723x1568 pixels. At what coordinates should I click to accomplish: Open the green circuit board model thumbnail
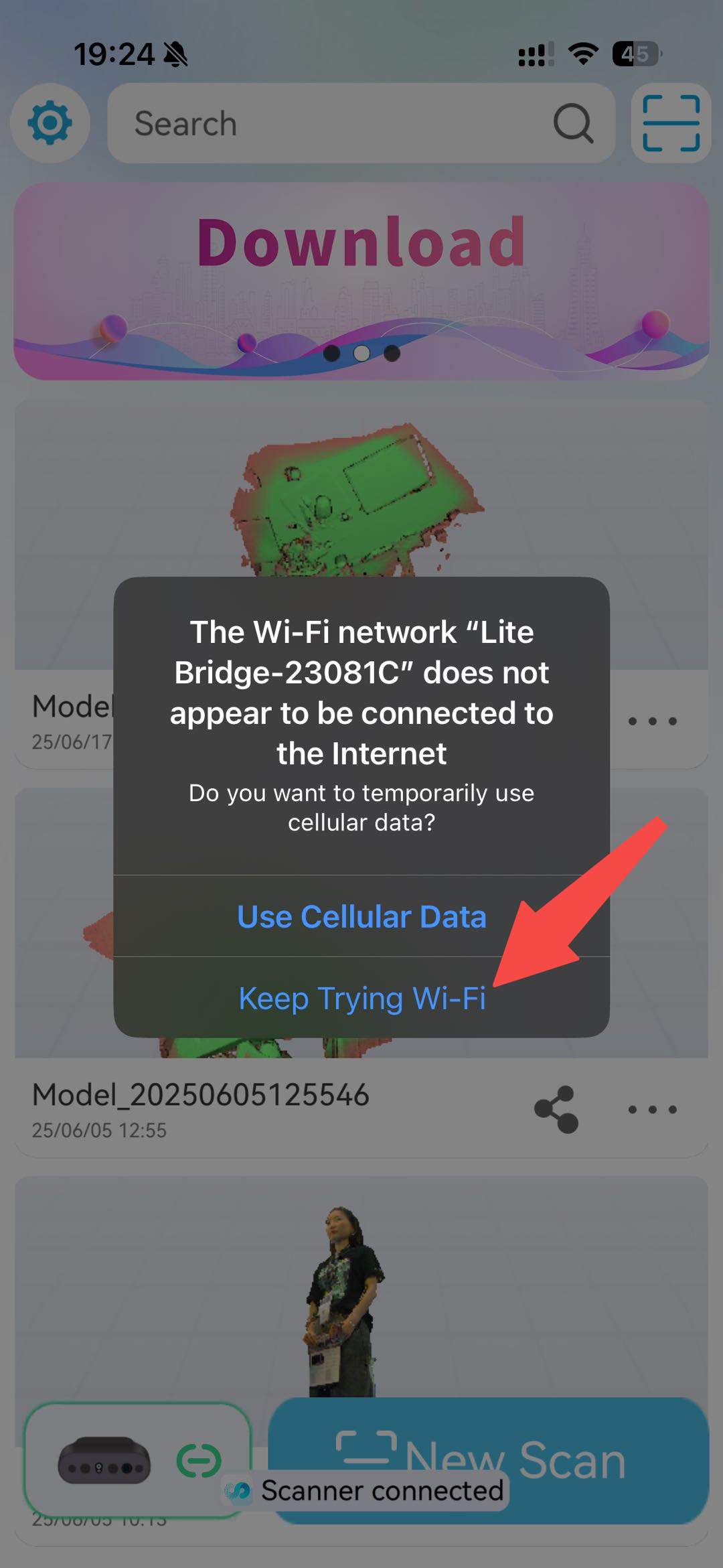[x=361, y=489]
